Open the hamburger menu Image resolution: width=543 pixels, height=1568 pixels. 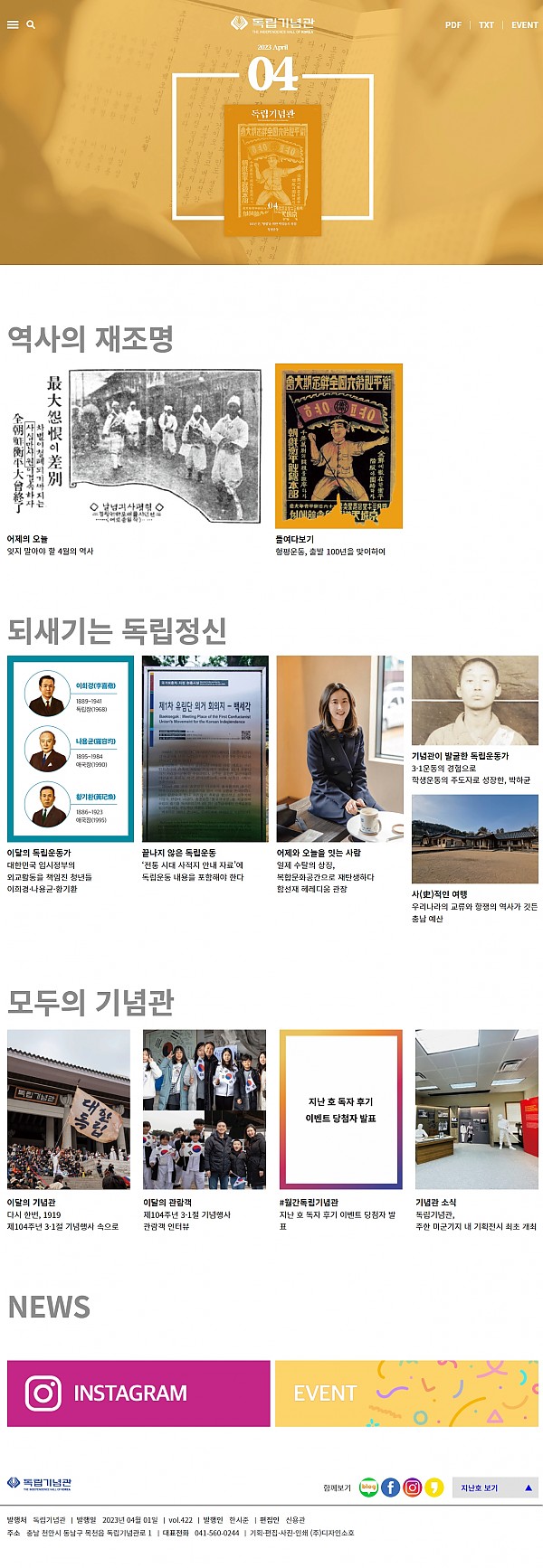(x=13, y=24)
